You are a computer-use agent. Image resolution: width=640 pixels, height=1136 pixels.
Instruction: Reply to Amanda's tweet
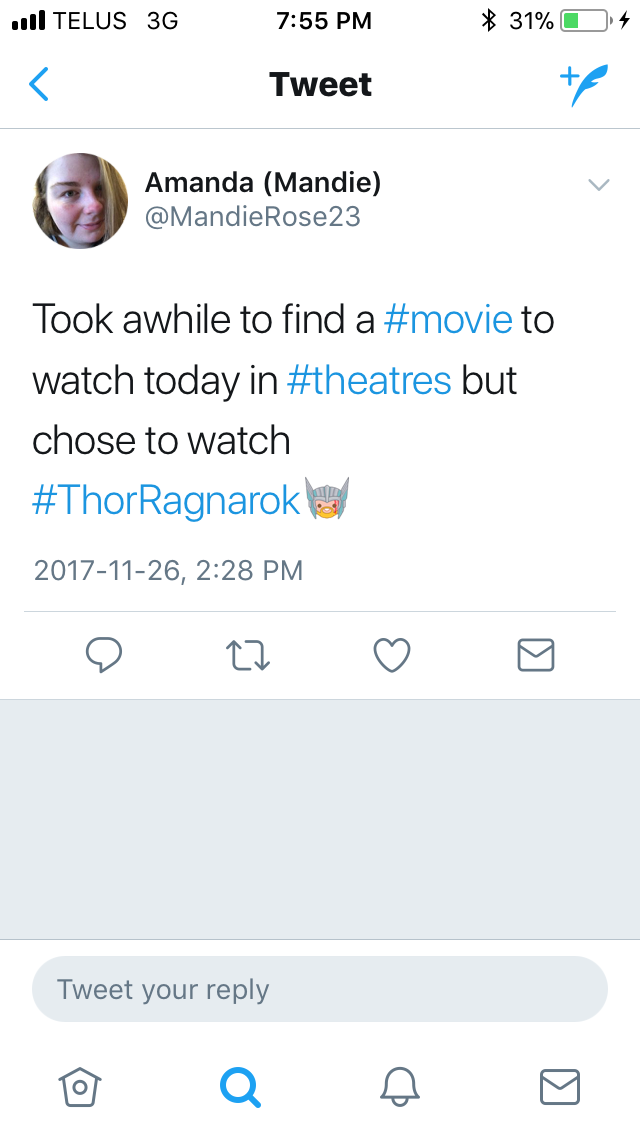pyautogui.click(x=104, y=655)
